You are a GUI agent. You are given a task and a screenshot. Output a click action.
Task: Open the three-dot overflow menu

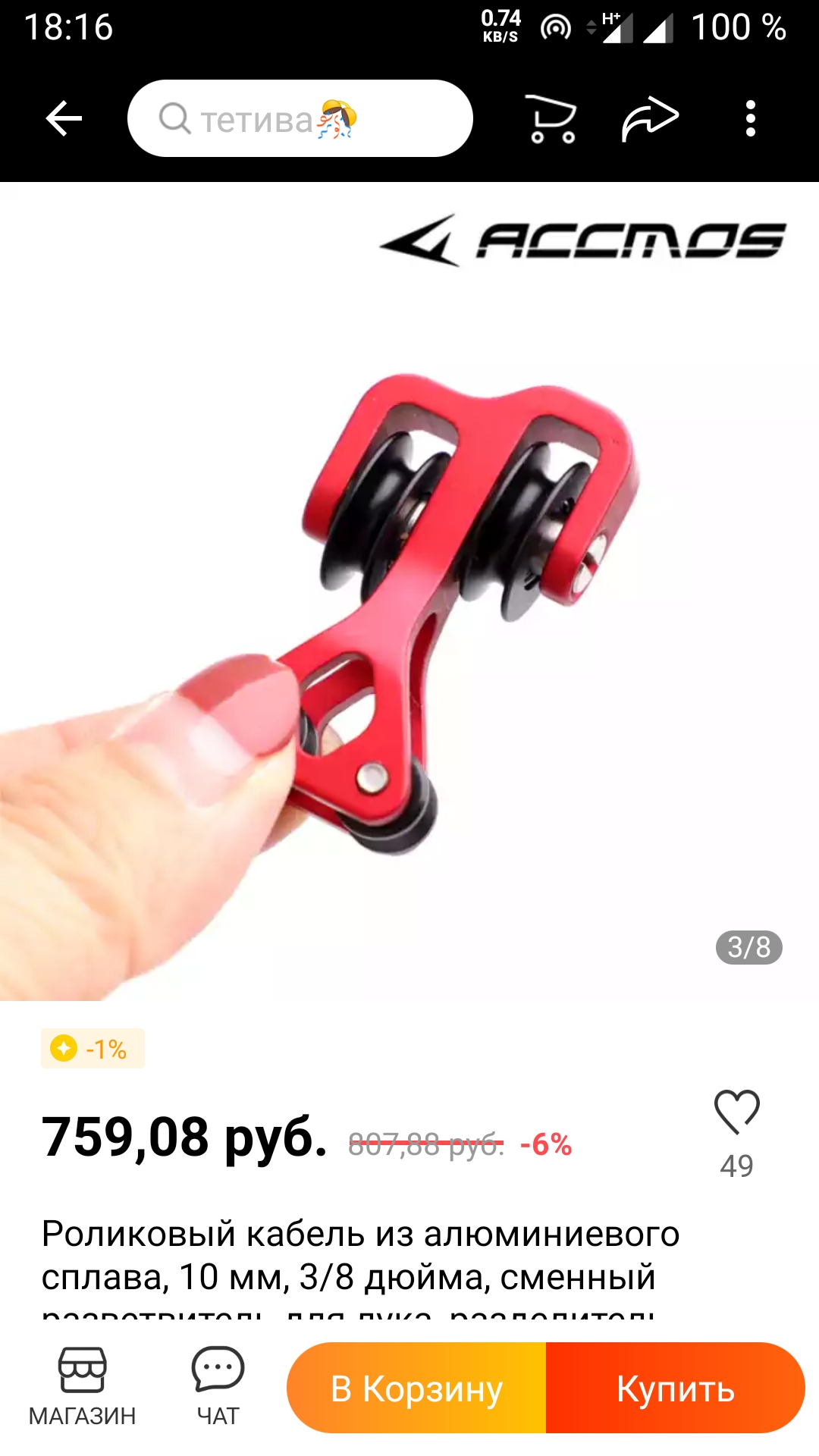tap(750, 119)
